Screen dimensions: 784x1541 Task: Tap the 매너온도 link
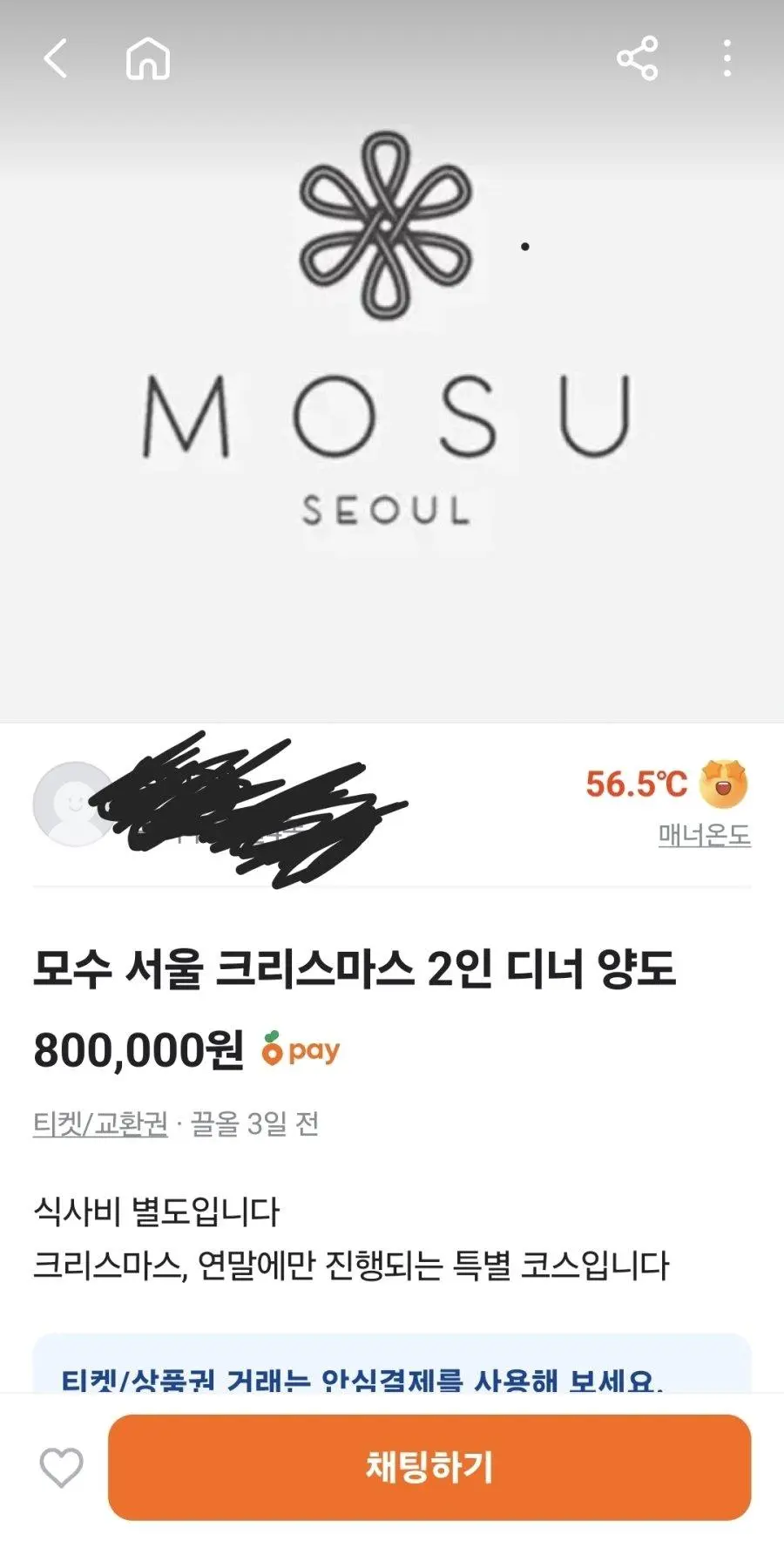(x=704, y=835)
